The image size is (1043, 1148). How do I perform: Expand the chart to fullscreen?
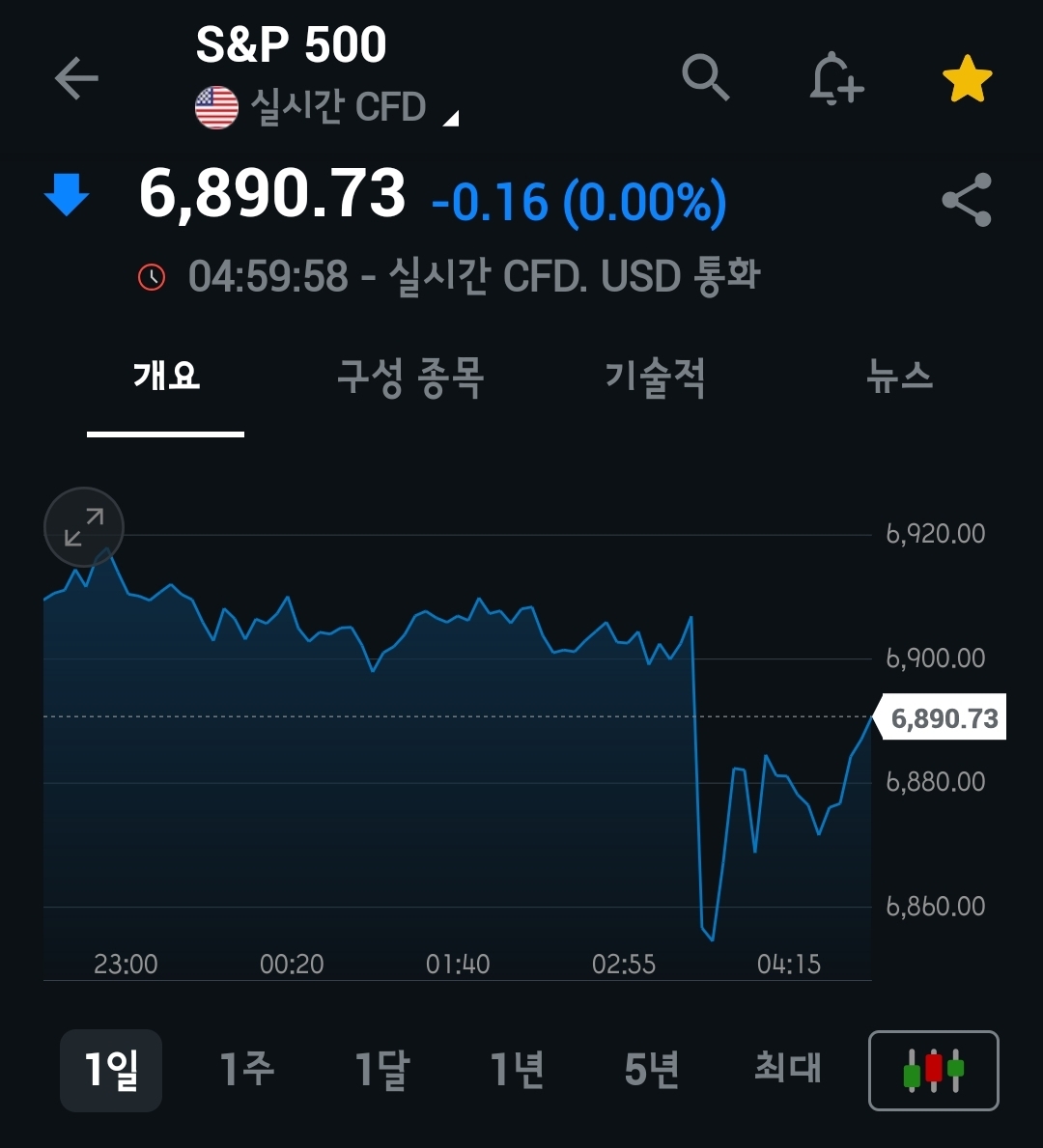[84, 527]
